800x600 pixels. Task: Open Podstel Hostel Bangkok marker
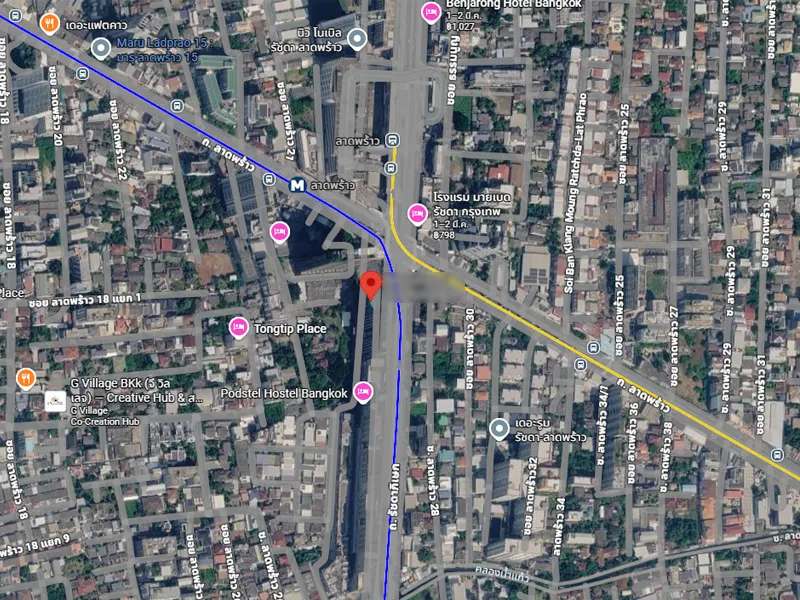click(363, 393)
